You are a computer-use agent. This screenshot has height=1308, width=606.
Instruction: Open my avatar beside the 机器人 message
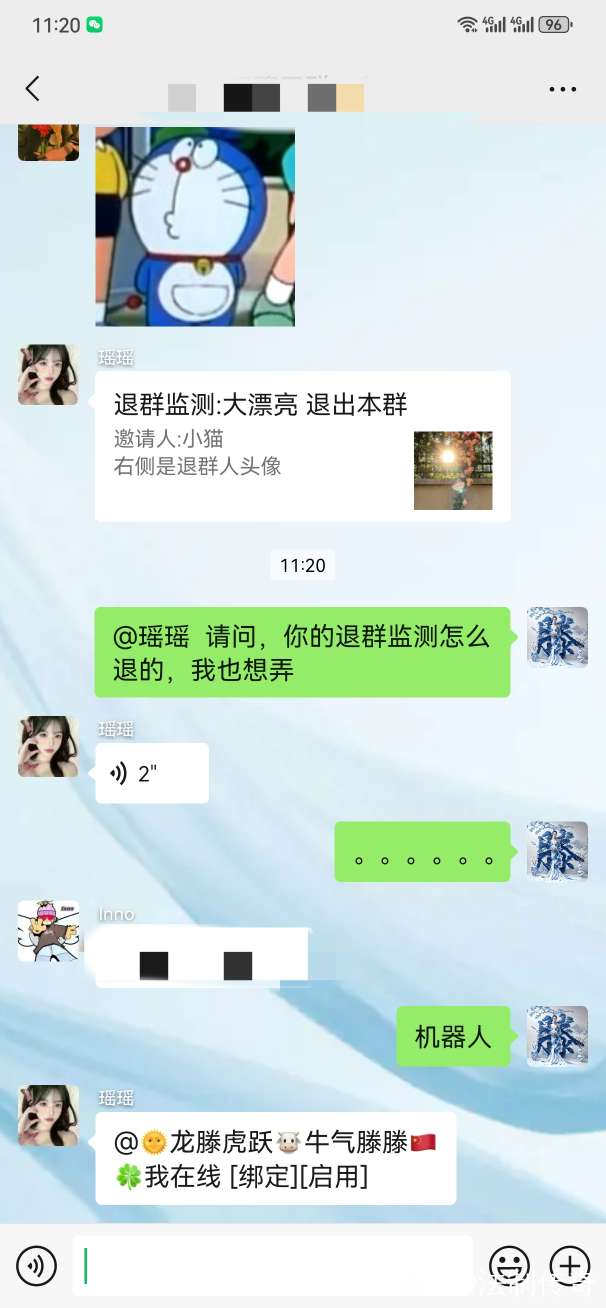pos(557,1037)
